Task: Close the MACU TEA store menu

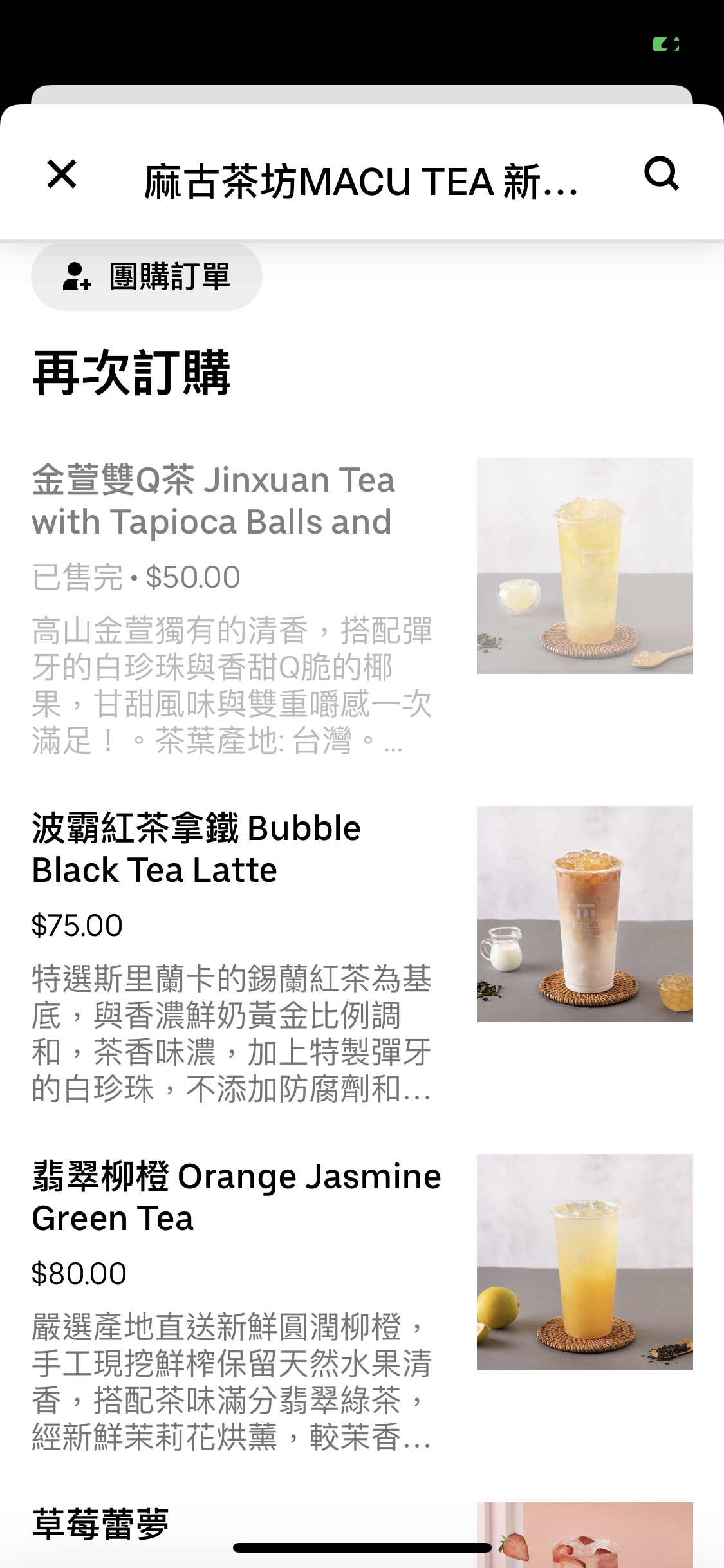Action: click(62, 174)
